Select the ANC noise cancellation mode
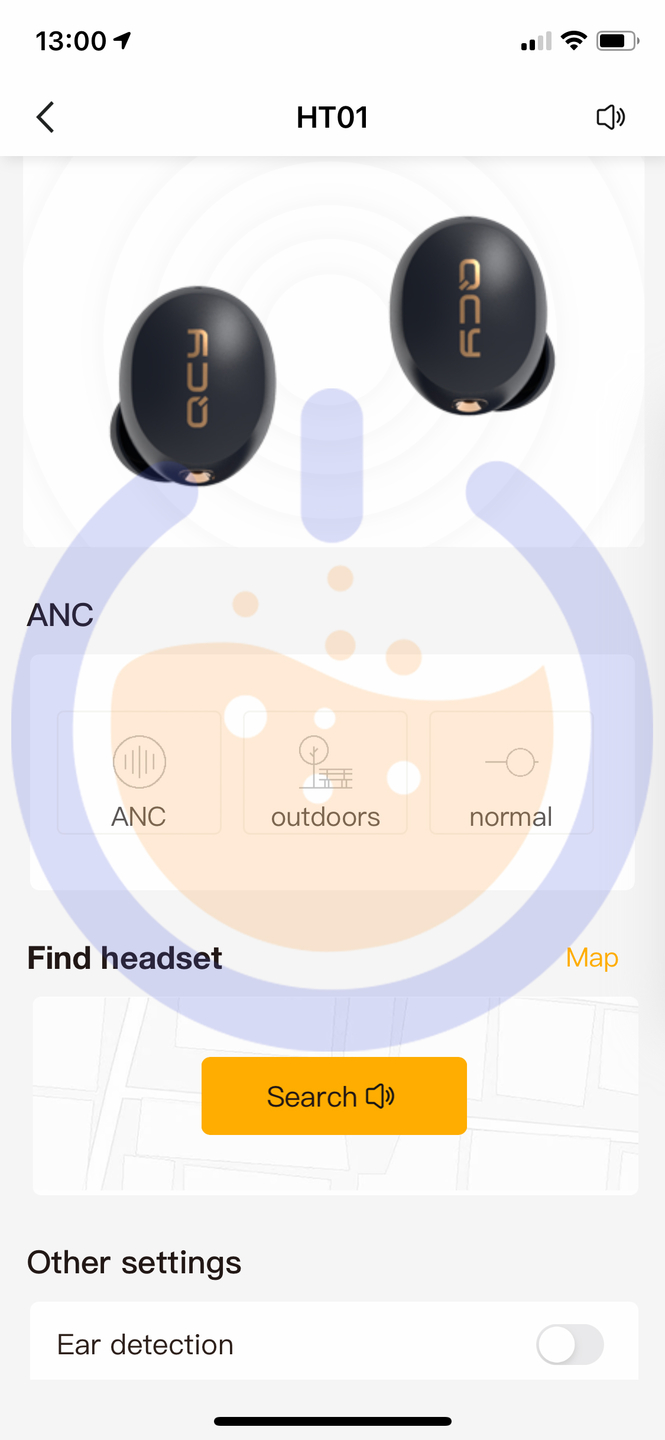Screen dimensions: 665x1440 [x=139, y=773]
